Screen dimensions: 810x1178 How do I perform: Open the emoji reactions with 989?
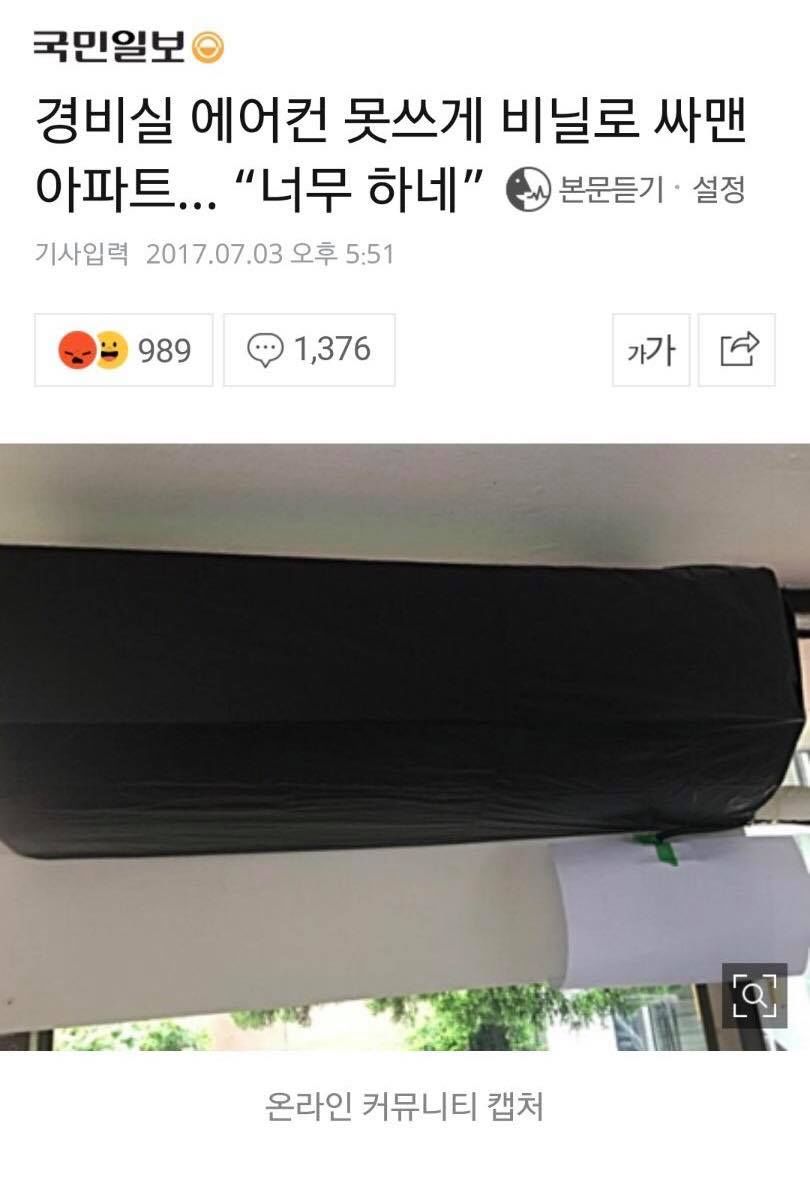124,350
